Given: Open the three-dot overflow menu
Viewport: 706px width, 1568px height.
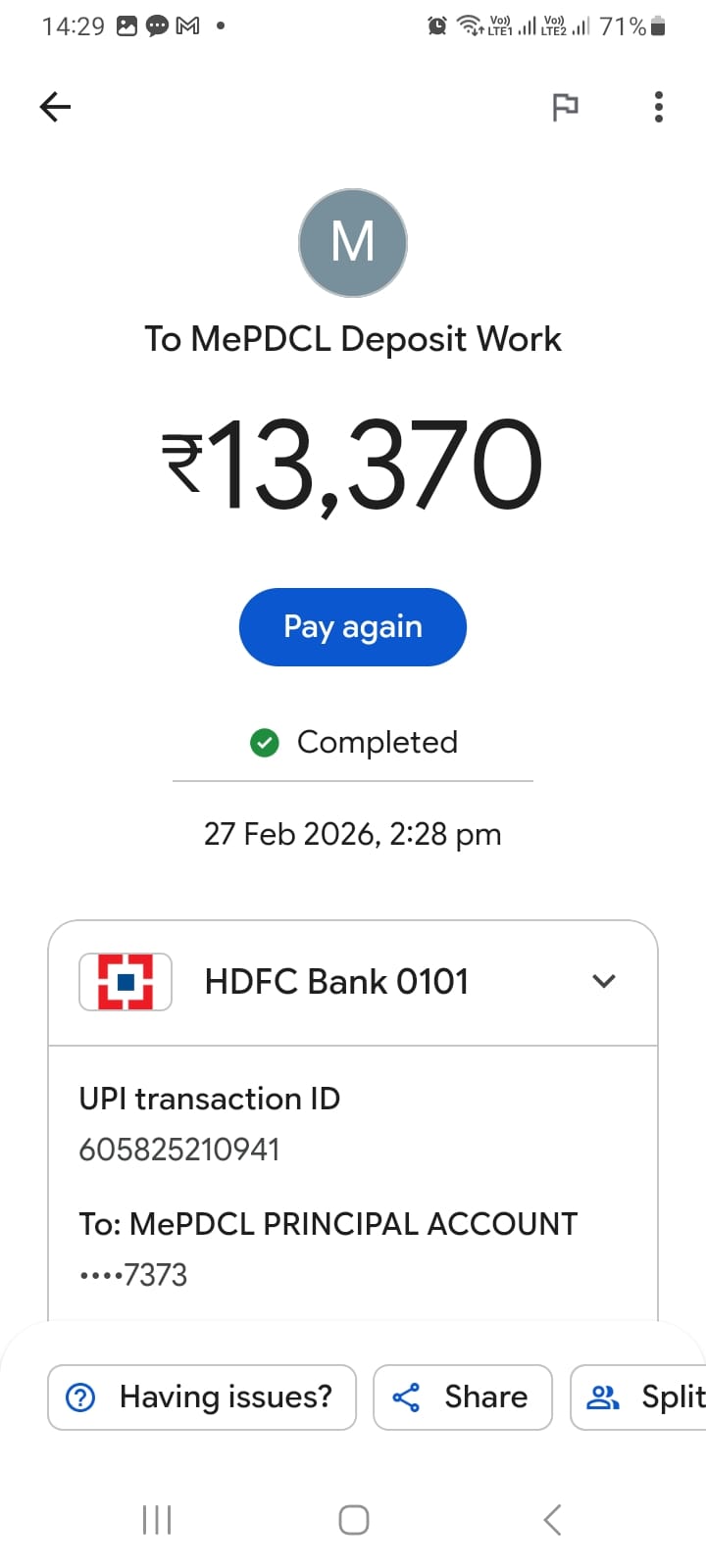Looking at the screenshot, I should pyautogui.click(x=658, y=107).
